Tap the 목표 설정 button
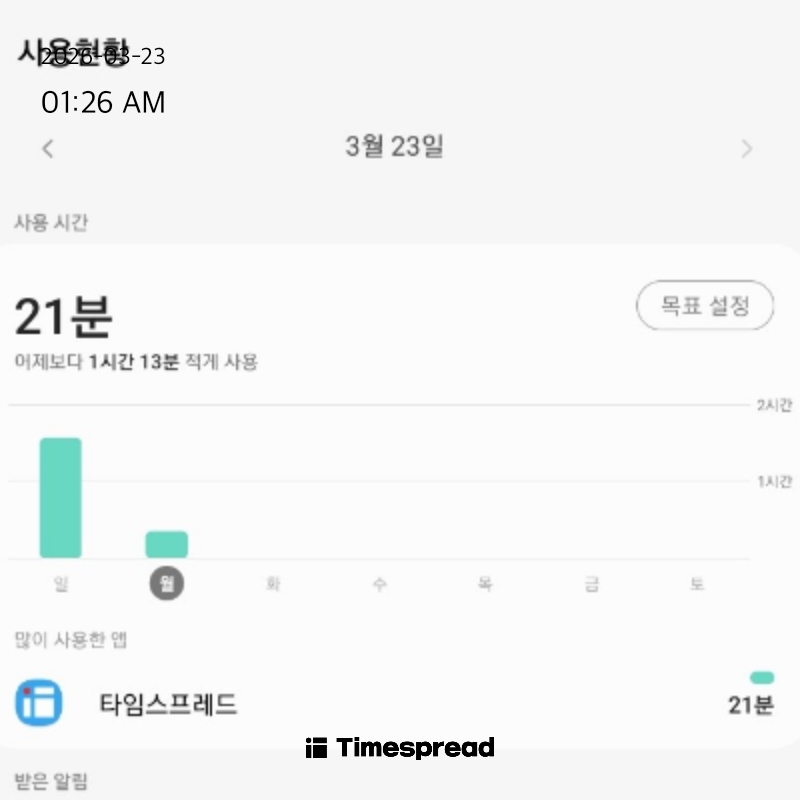 pyautogui.click(x=705, y=306)
